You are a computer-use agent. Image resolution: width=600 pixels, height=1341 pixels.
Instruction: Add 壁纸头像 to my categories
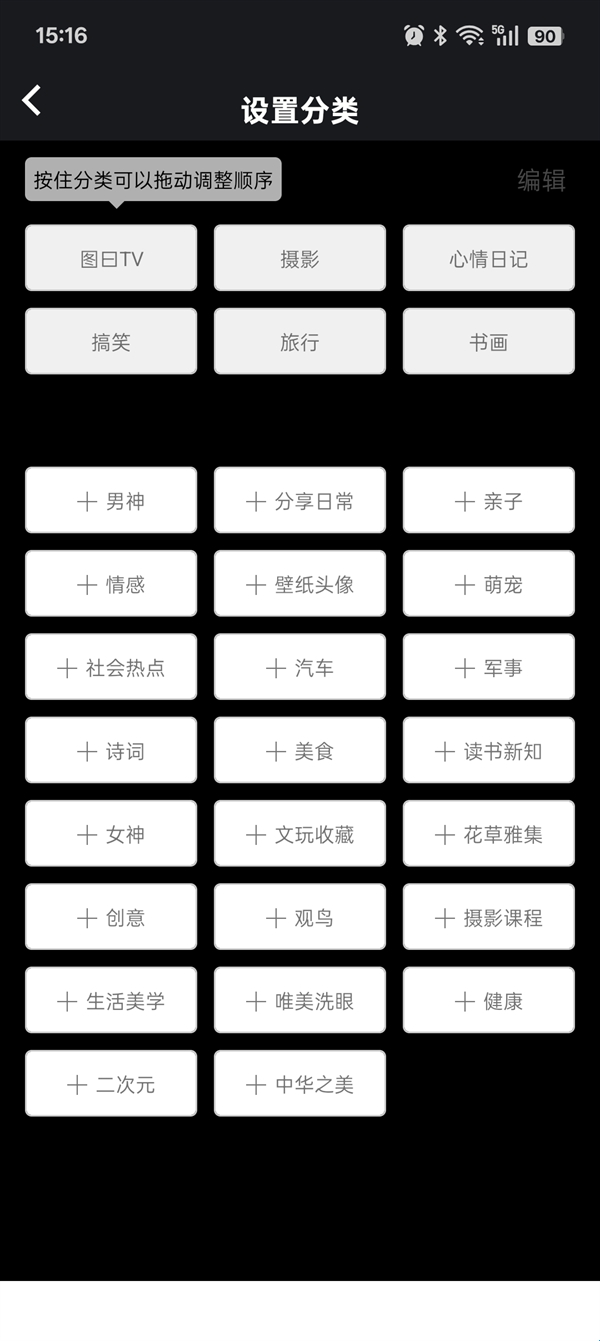[300, 584]
